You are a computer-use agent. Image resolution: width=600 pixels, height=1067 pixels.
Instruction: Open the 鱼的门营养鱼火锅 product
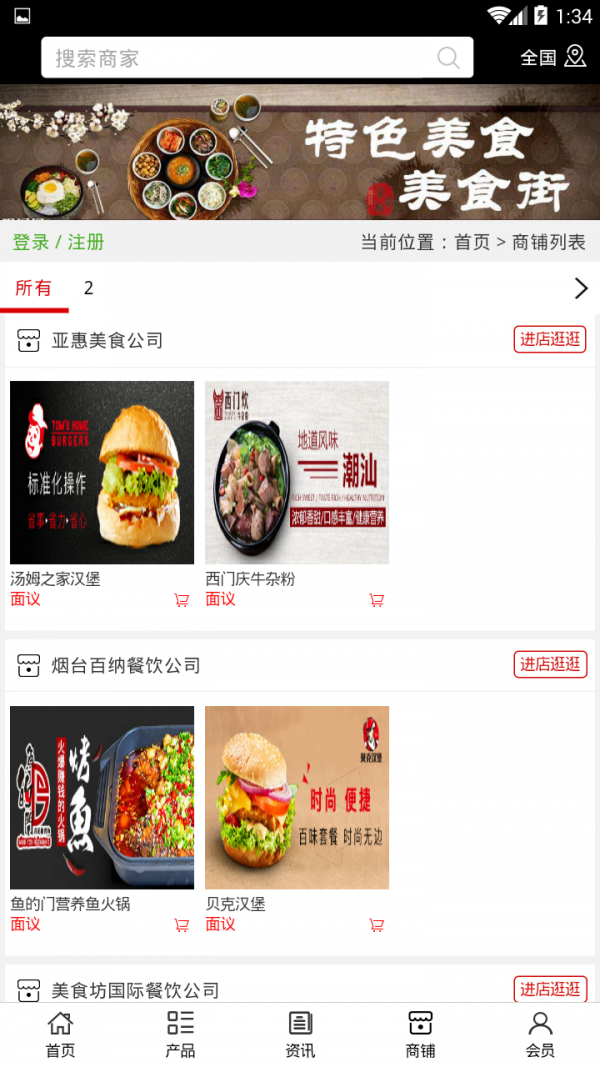(102, 798)
